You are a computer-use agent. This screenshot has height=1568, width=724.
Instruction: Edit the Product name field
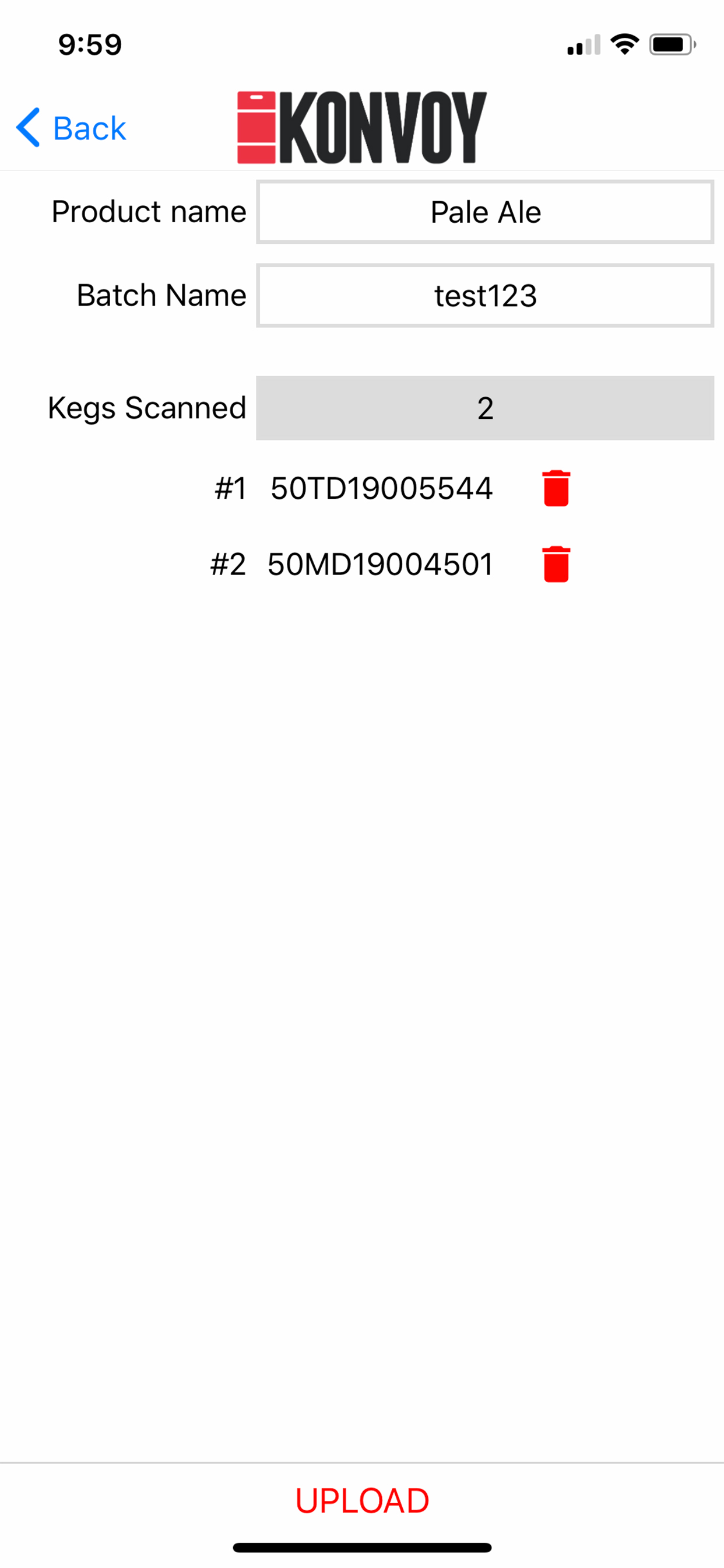pos(485,212)
